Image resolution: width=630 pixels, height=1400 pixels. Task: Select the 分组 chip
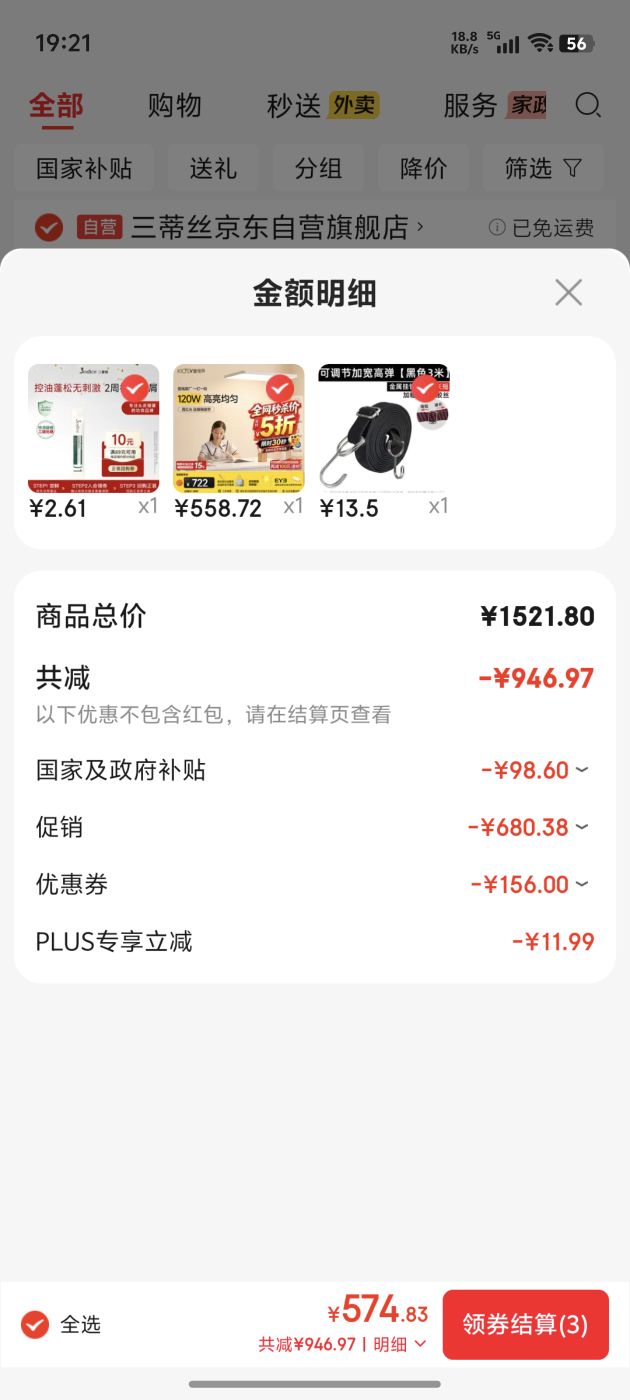(318, 168)
